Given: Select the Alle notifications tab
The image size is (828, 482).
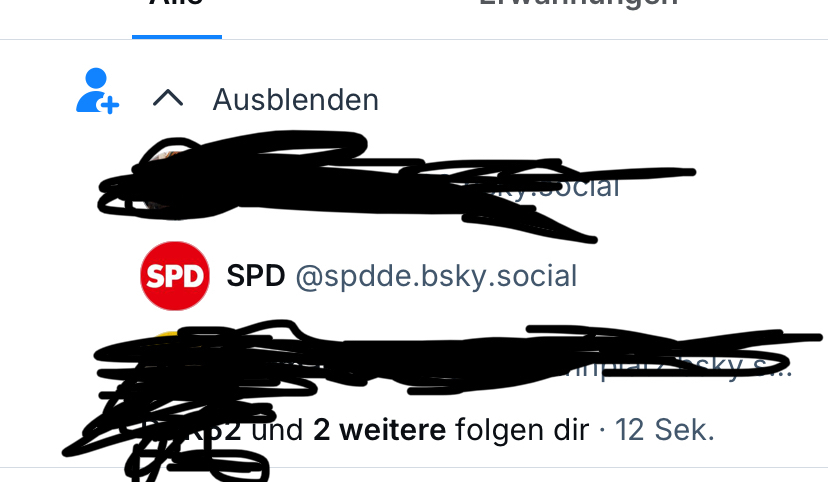Looking at the screenshot, I should pos(176,6).
